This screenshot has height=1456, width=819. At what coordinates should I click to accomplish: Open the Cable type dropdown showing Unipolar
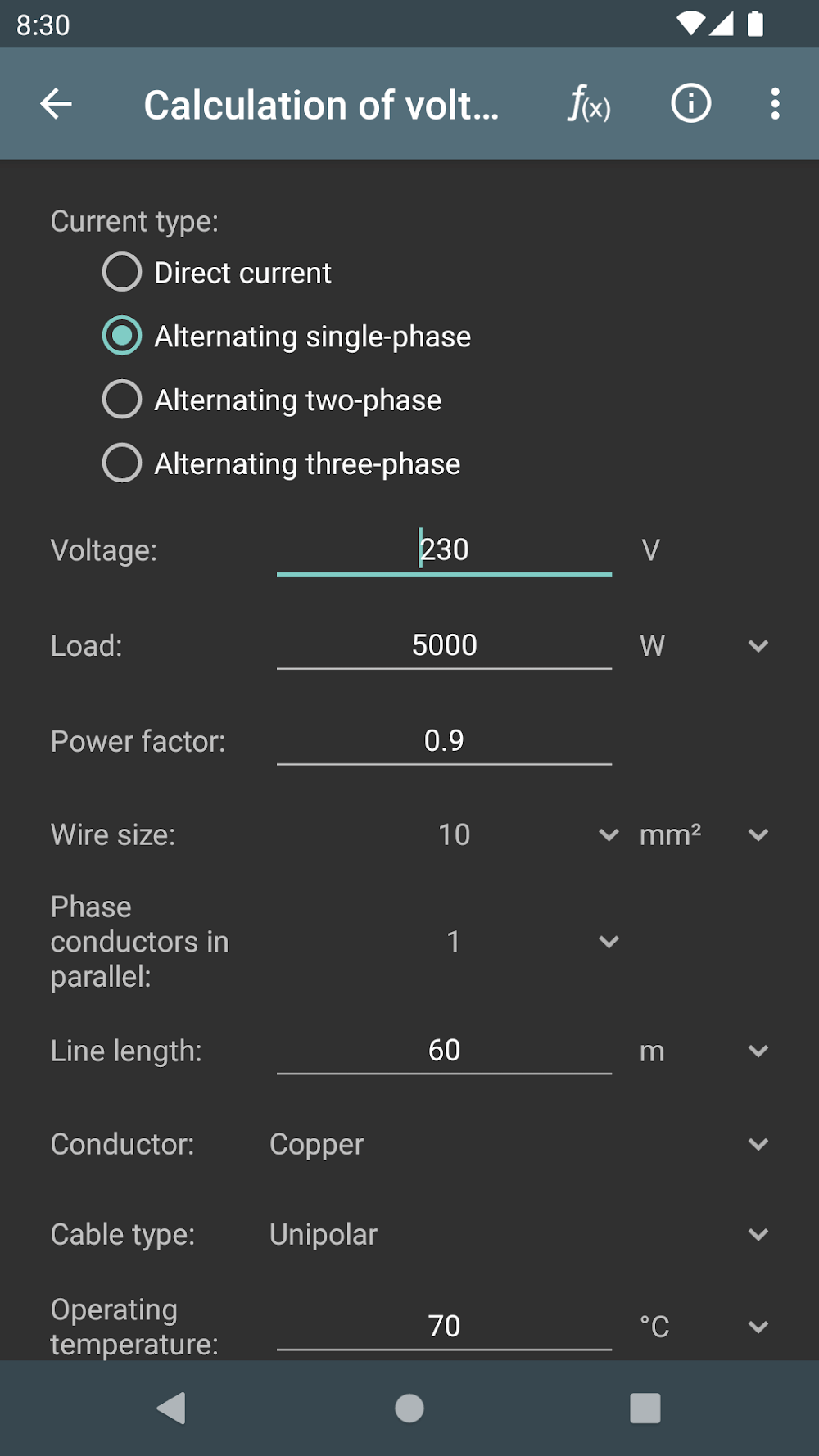pos(516,1234)
